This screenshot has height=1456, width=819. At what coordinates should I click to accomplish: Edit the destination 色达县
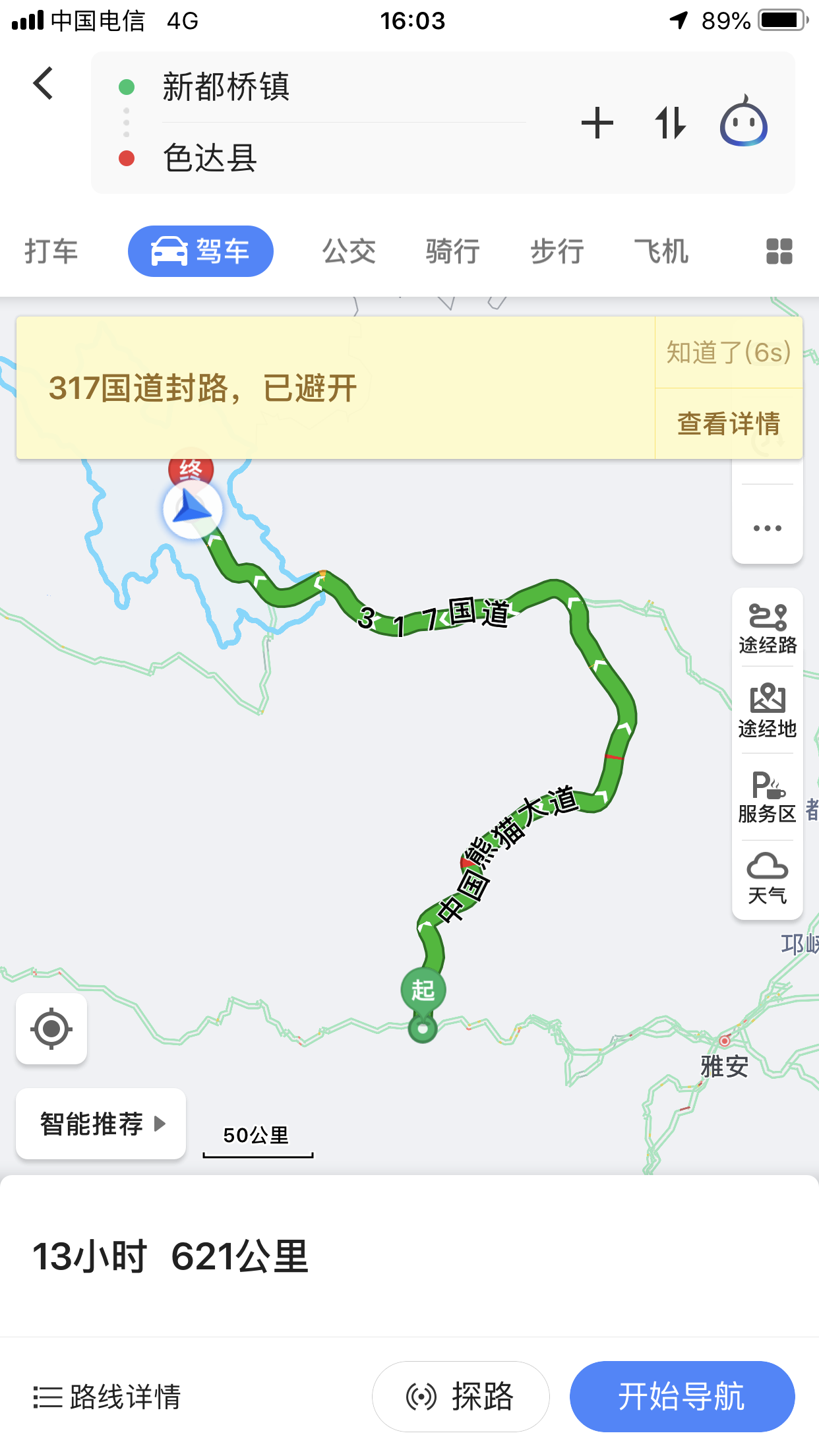point(210,158)
